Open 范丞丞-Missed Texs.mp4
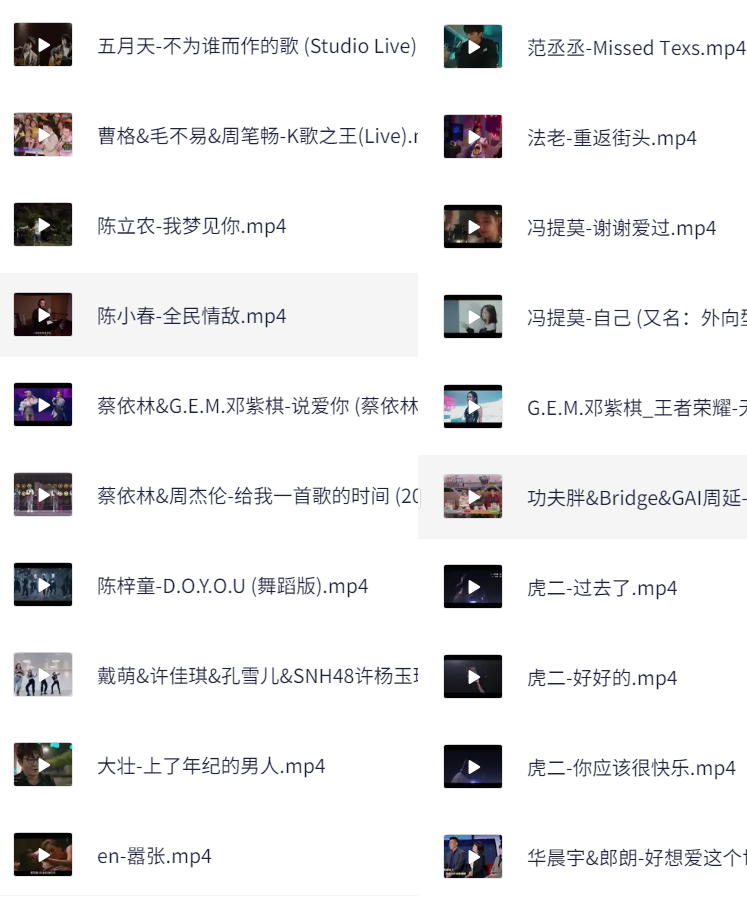This screenshot has width=747, height=897. point(636,48)
